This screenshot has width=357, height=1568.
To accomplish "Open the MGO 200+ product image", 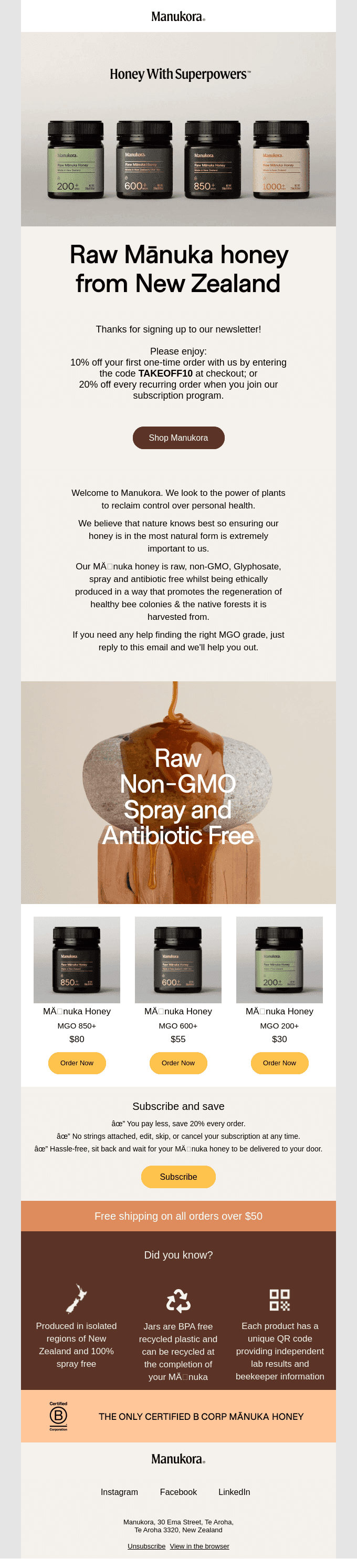I will (279, 959).
